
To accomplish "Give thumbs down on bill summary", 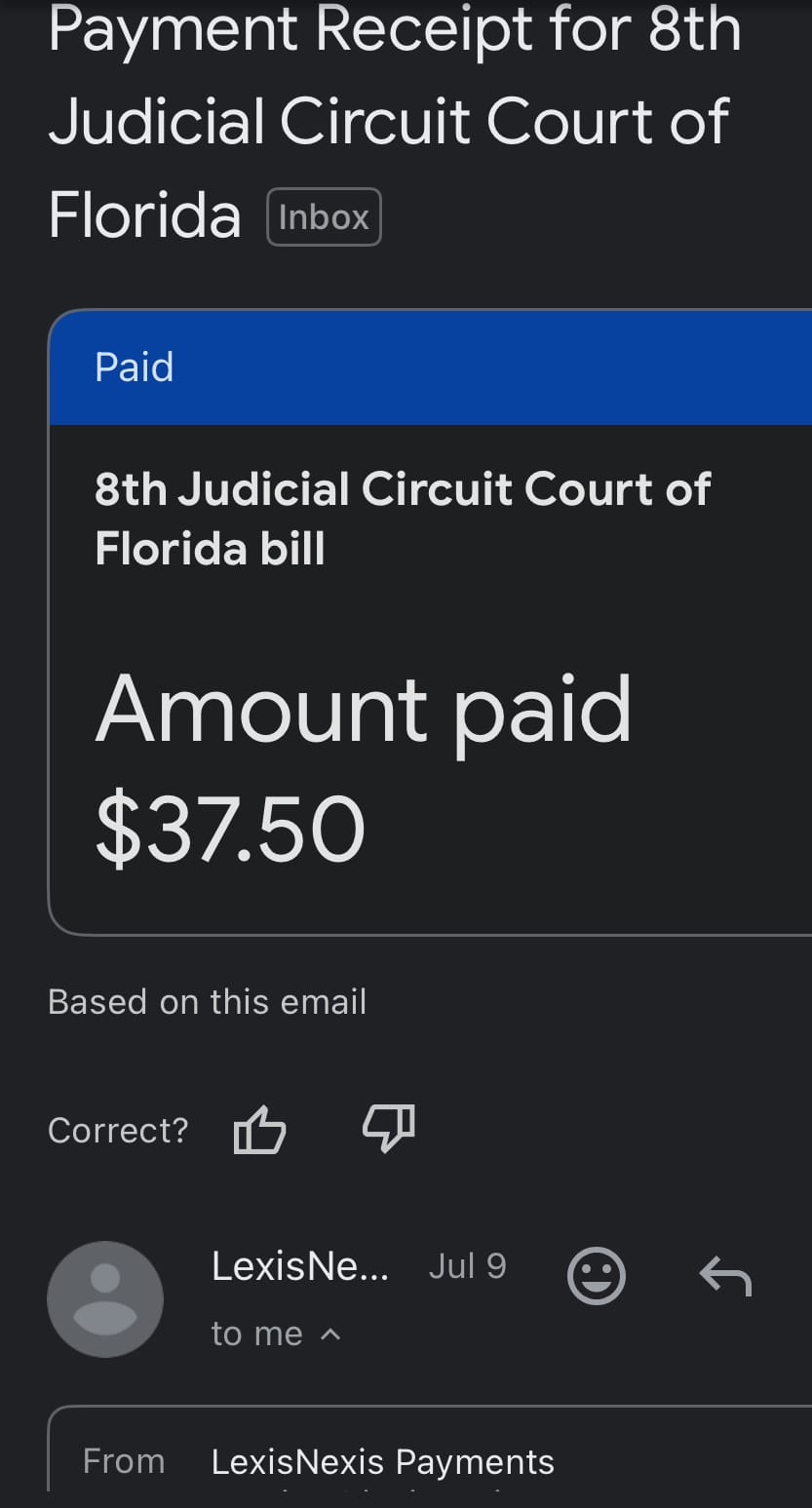I will coord(389,1131).
